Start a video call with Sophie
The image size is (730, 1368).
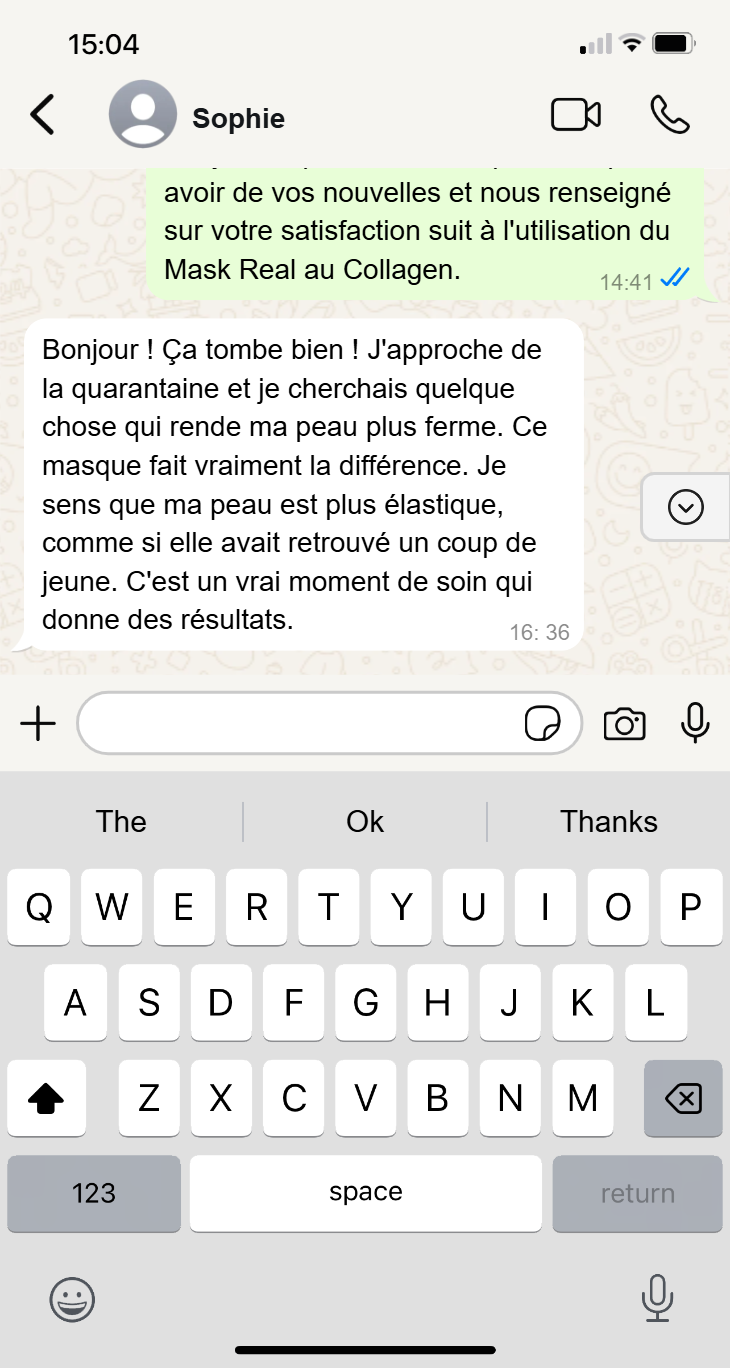(x=576, y=115)
